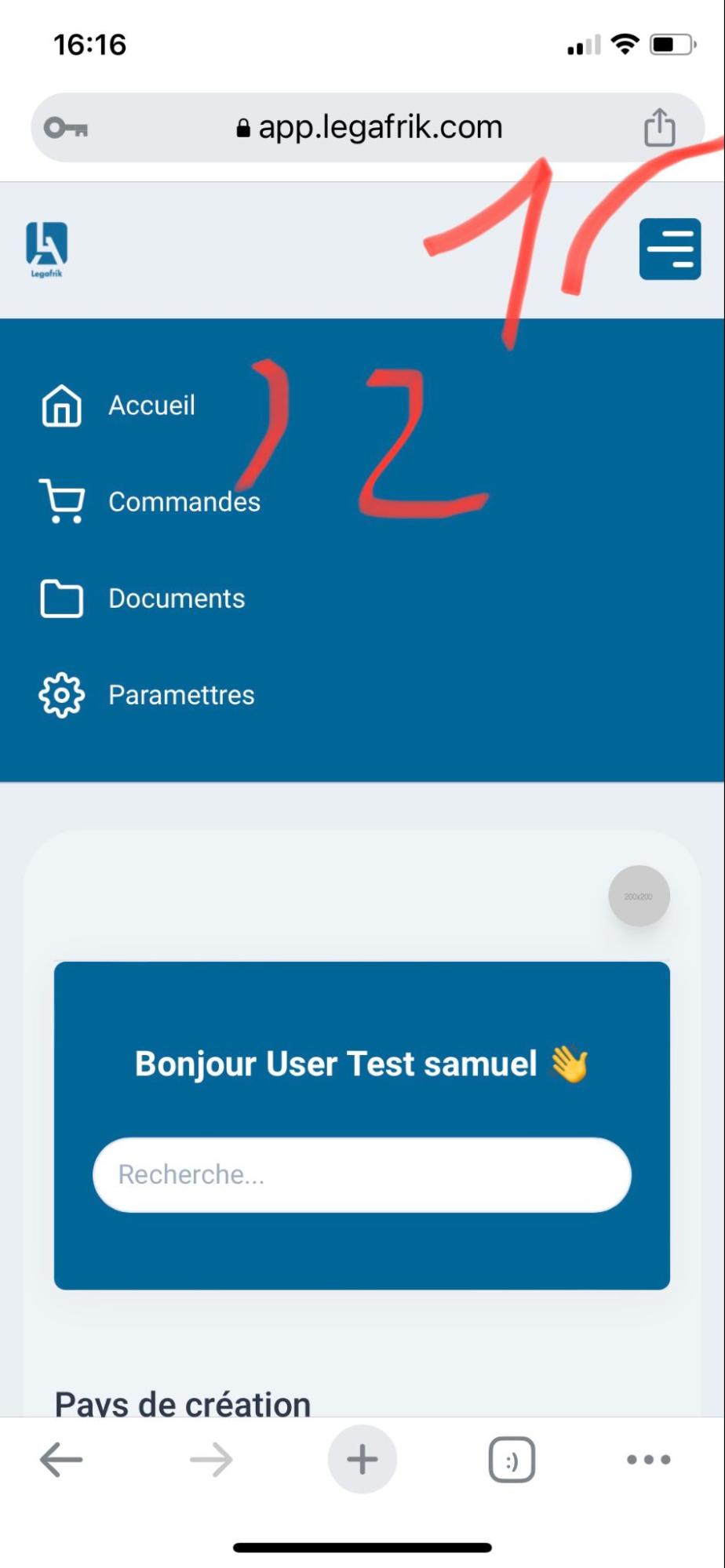Open Documents section

(176, 598)
